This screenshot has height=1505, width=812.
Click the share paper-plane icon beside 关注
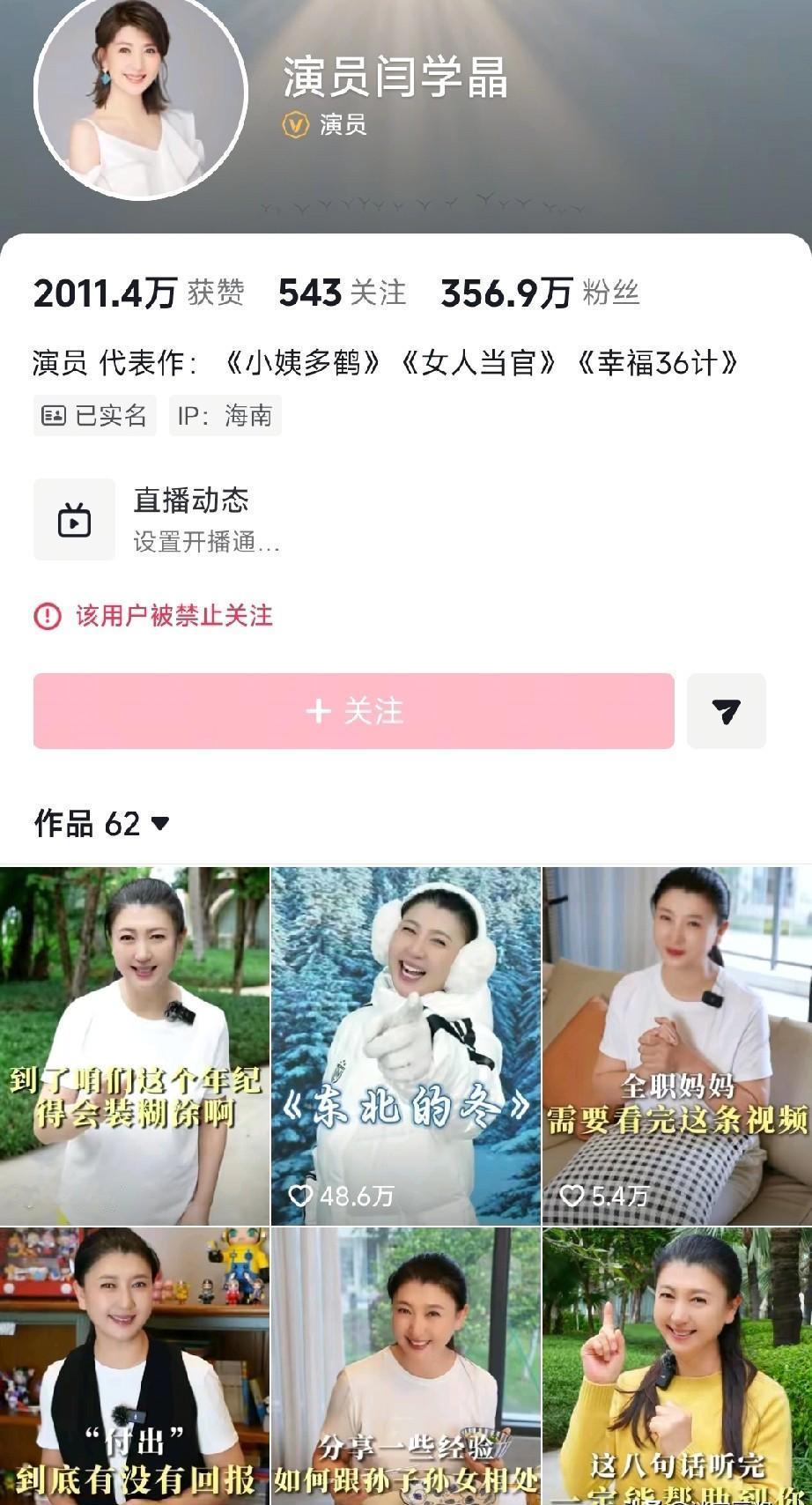point(726,711)
